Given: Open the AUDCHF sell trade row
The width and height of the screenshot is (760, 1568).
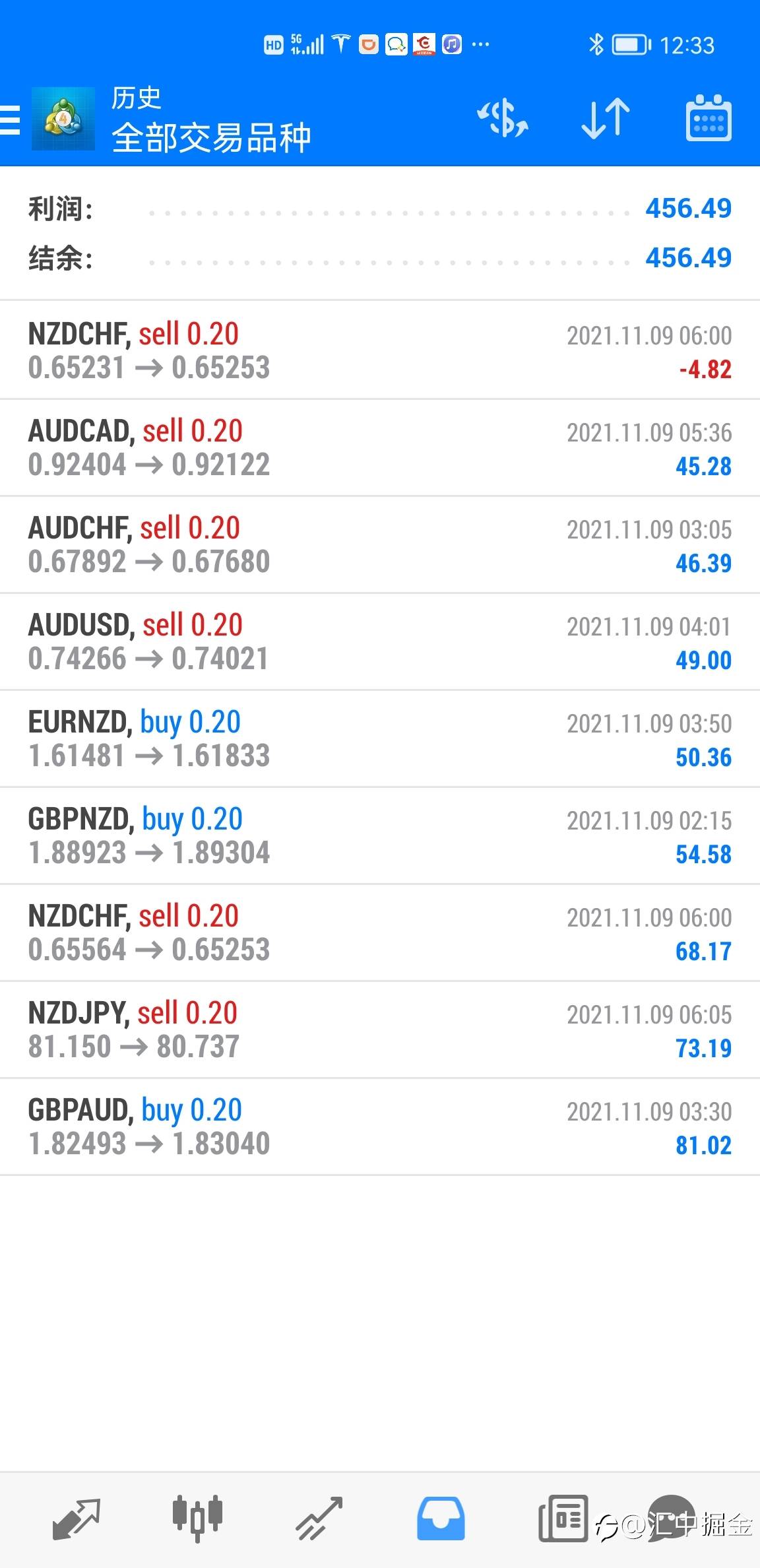Looking at the screenshot, I should tap(380, 544).
